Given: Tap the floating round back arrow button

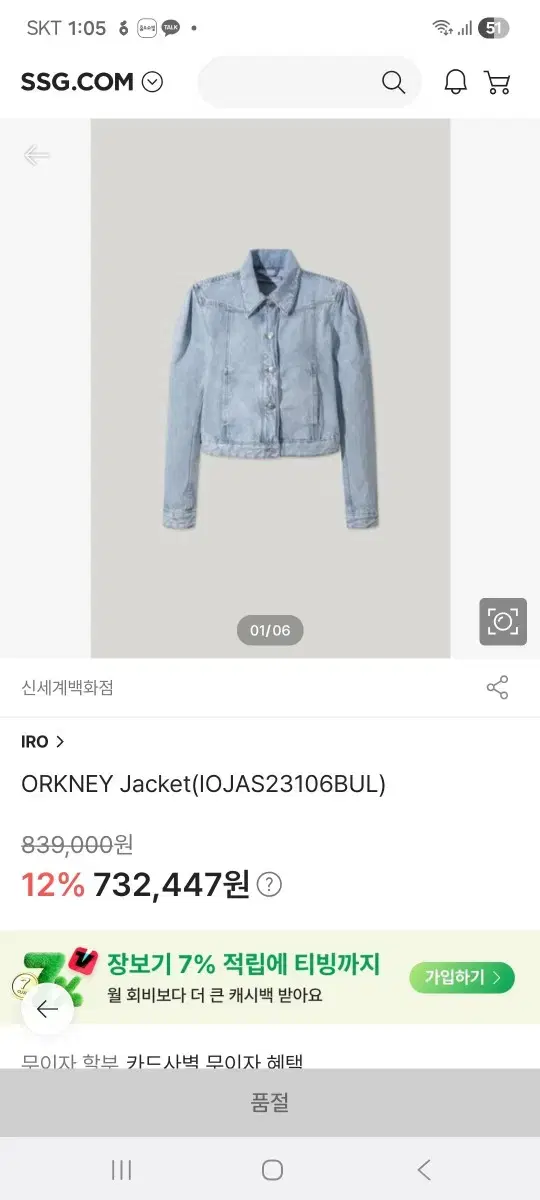Looking at the screenshot, I should click(48, 1010).
